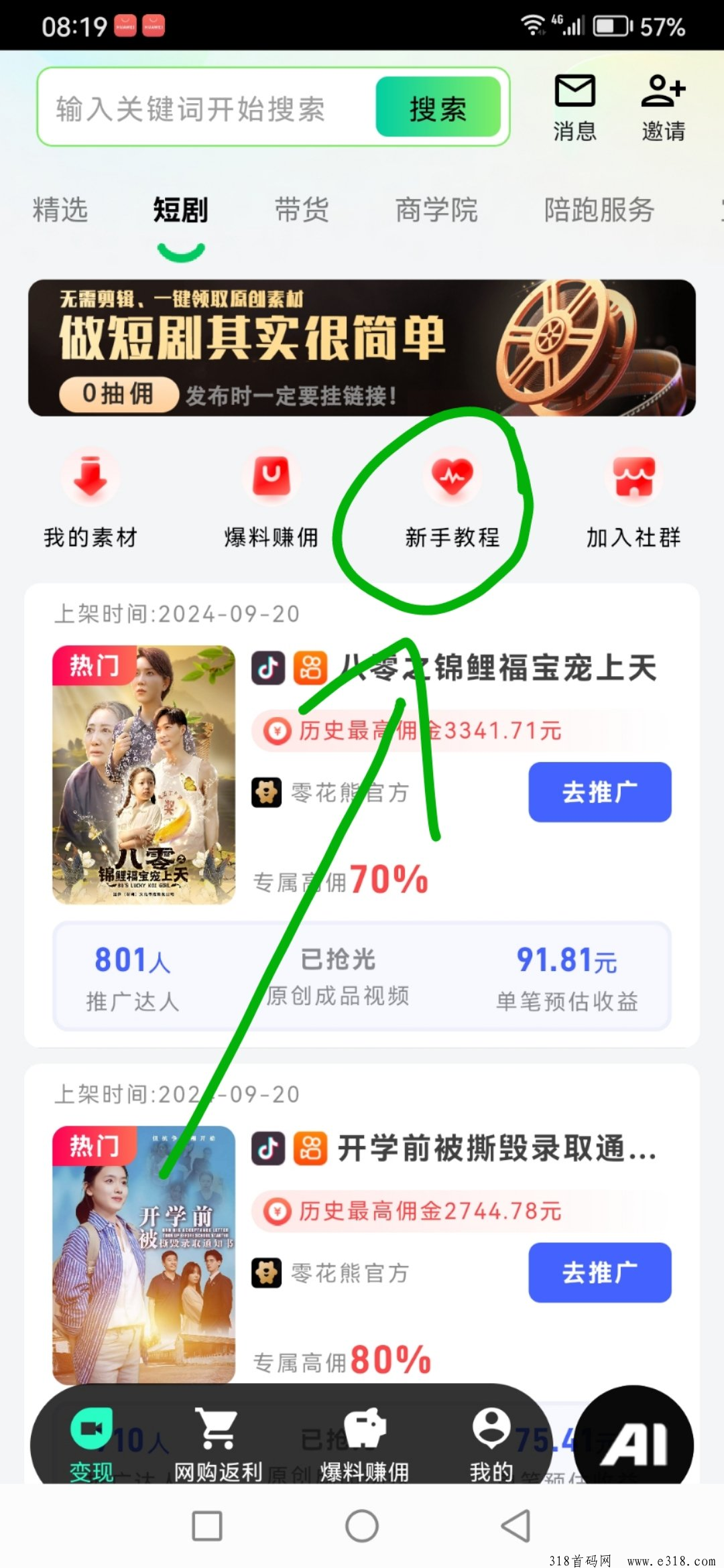Tap the keyword search input field
The width and height of the screenshot is (724, 1568).
click(201, 109)
